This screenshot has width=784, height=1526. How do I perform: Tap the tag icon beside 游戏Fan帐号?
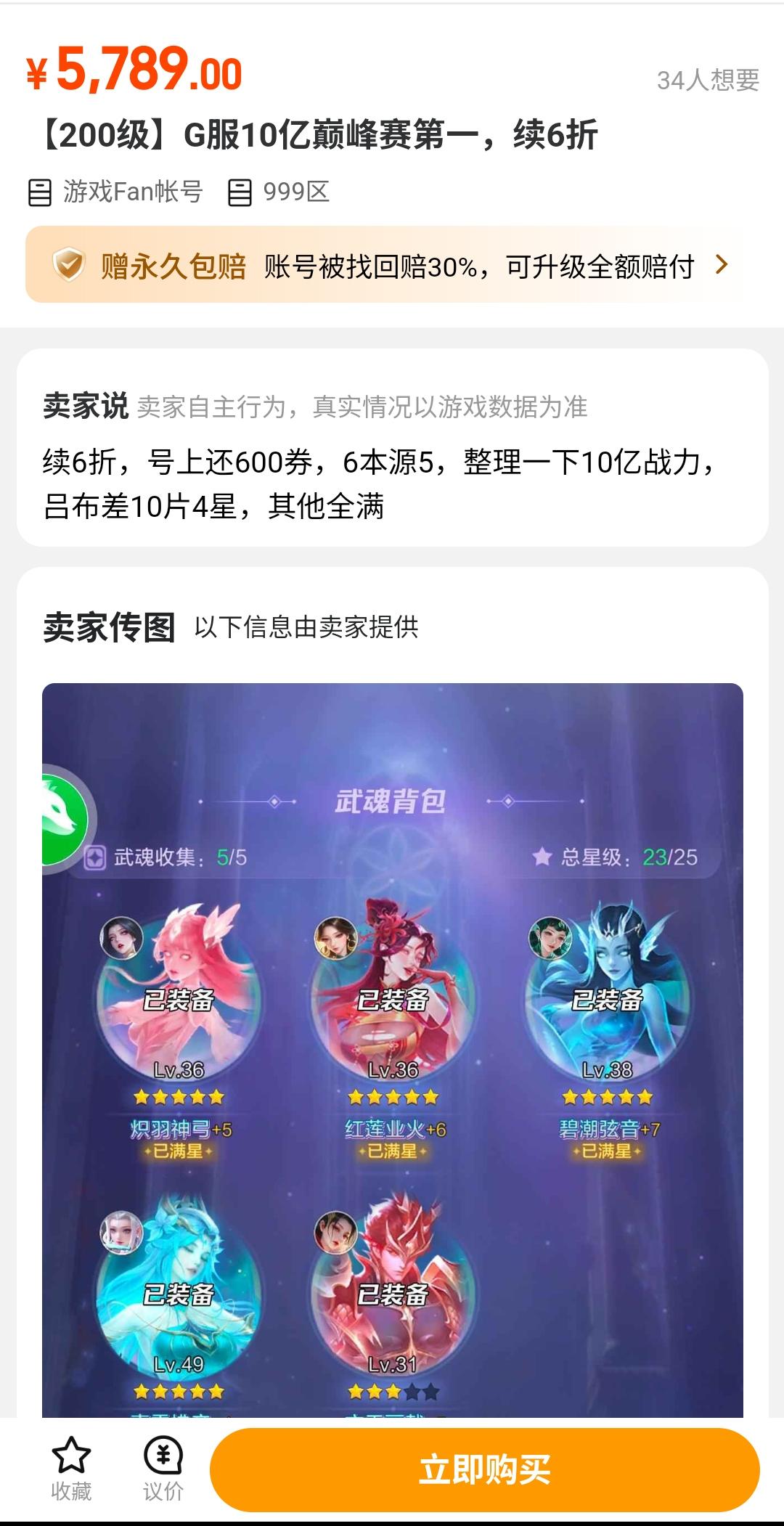coord(40,190)
